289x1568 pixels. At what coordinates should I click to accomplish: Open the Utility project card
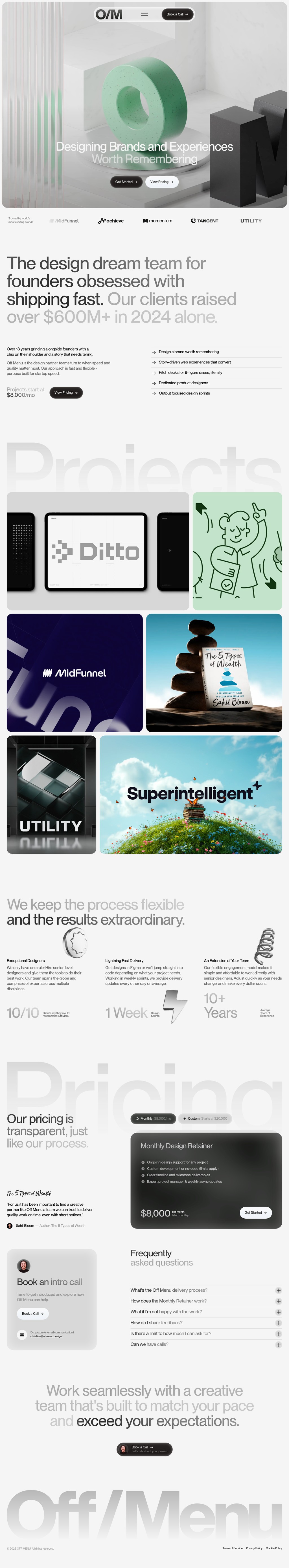(x=51, y=794)
